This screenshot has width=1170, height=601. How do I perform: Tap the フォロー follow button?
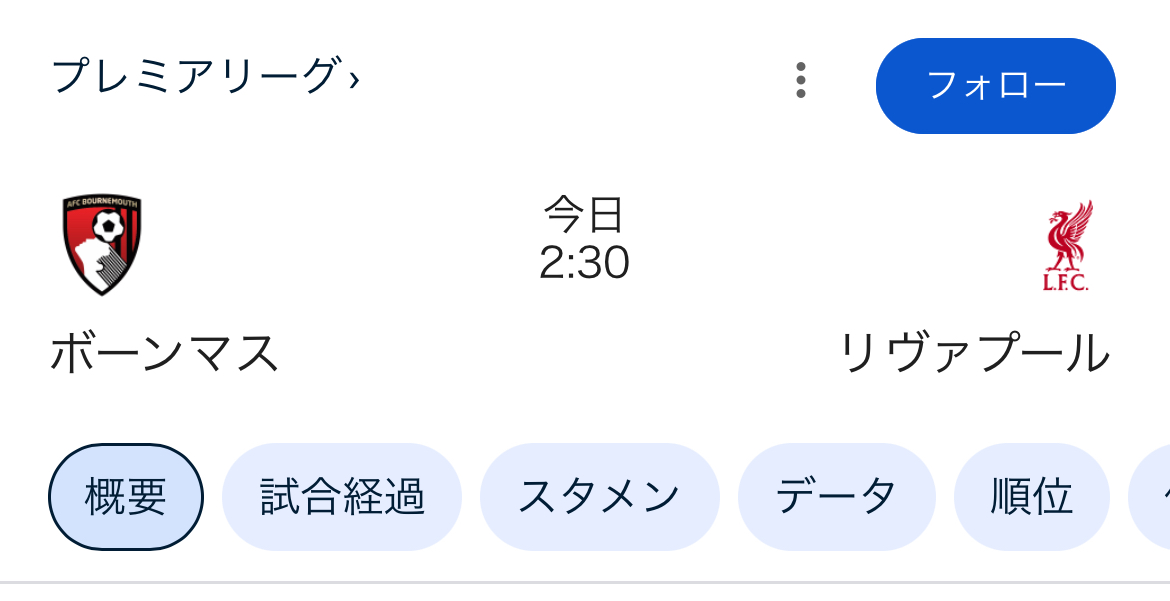click(995, 86)
